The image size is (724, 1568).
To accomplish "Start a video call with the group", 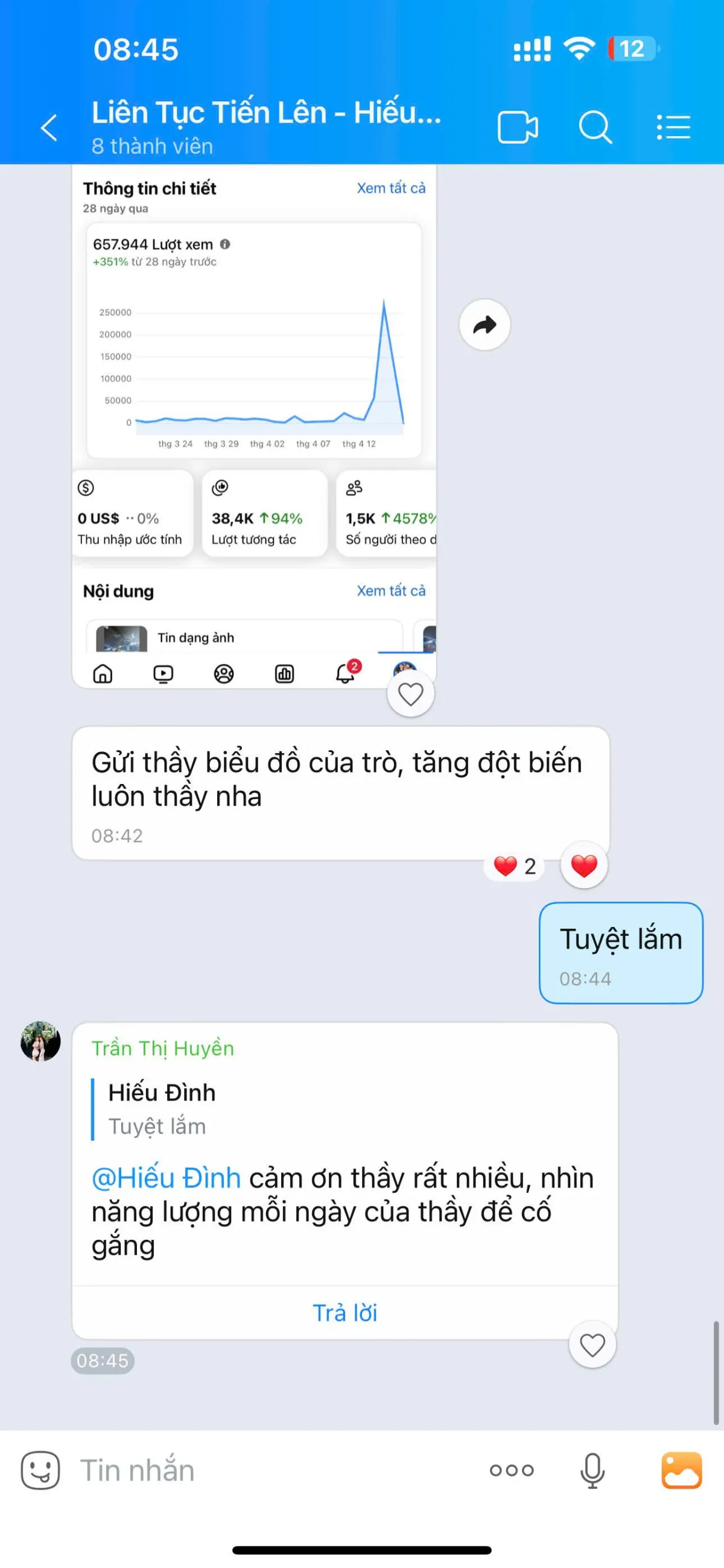I will [x=518, y=127].
